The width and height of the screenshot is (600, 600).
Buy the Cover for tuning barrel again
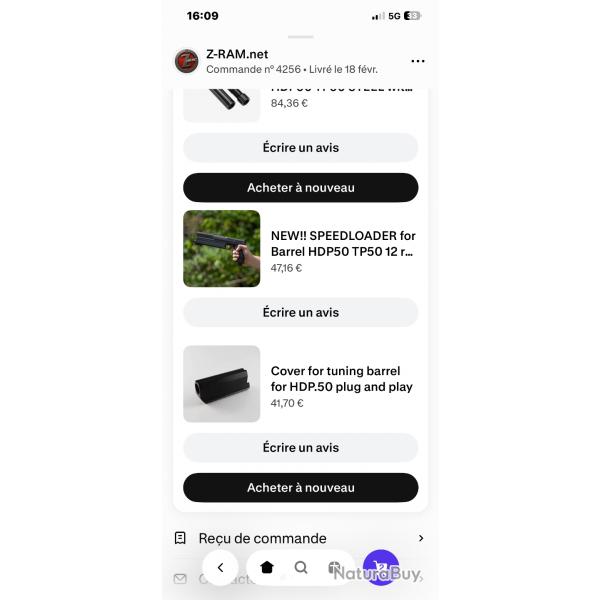point(300,487)
